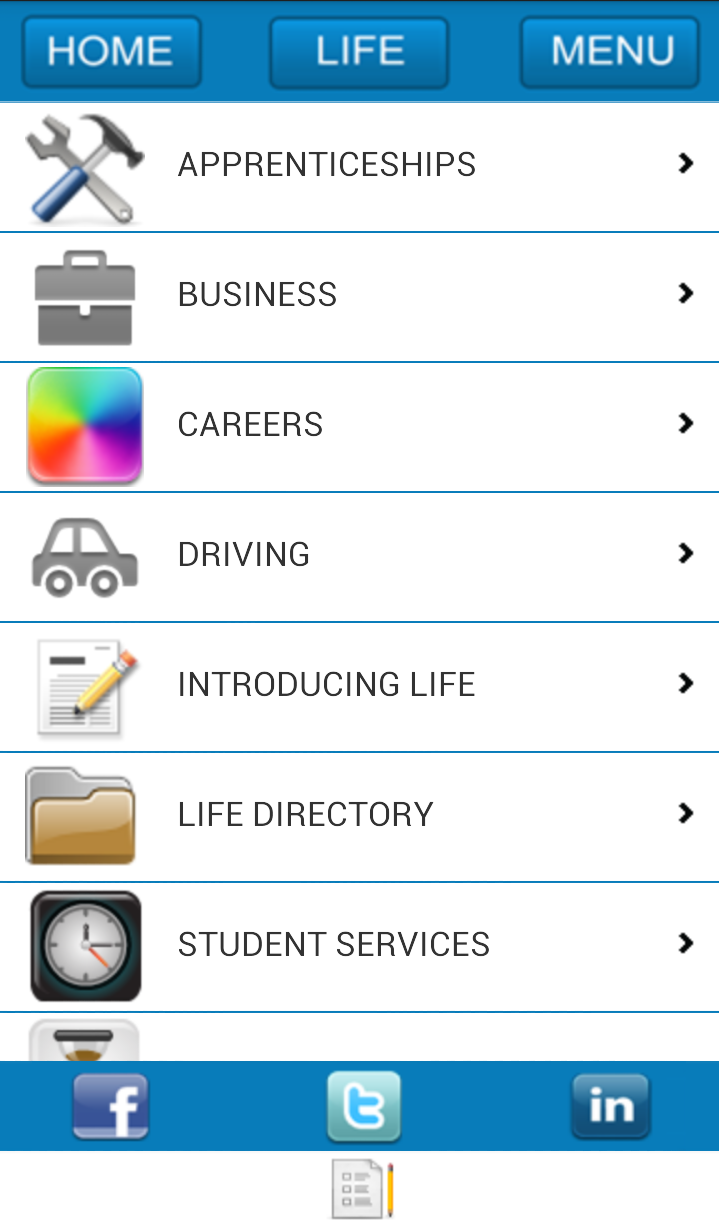Select Student Services
This screenshot has height=1231, width=719.
pyautogui.click(x=359, y=945)
